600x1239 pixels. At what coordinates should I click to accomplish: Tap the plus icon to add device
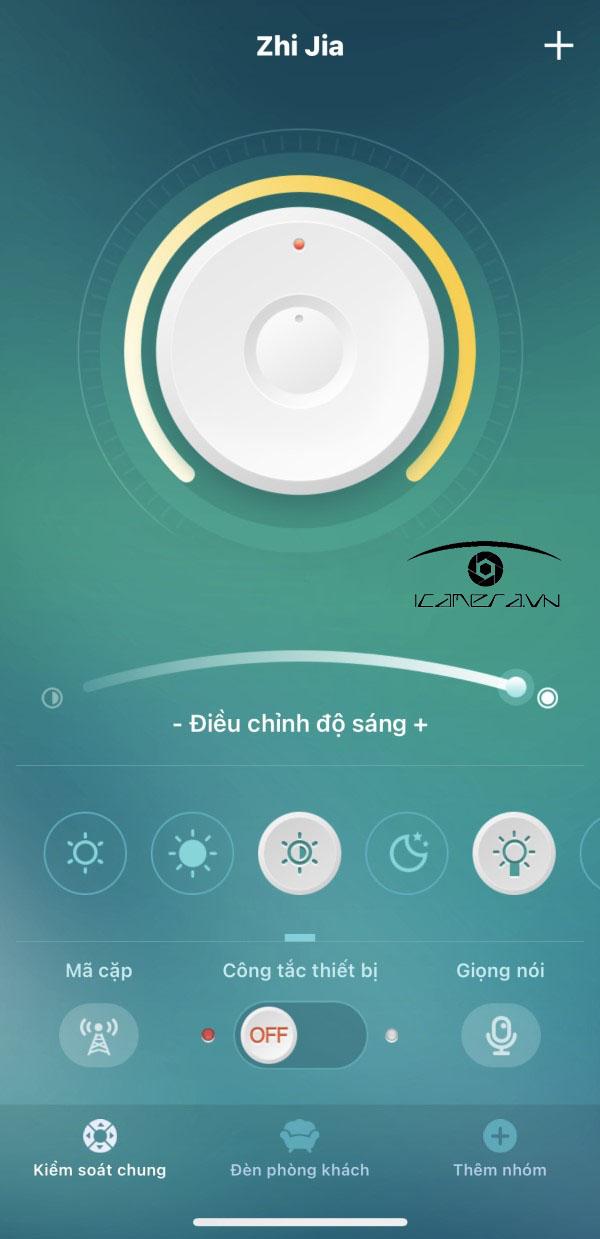[x=558, y=46]
